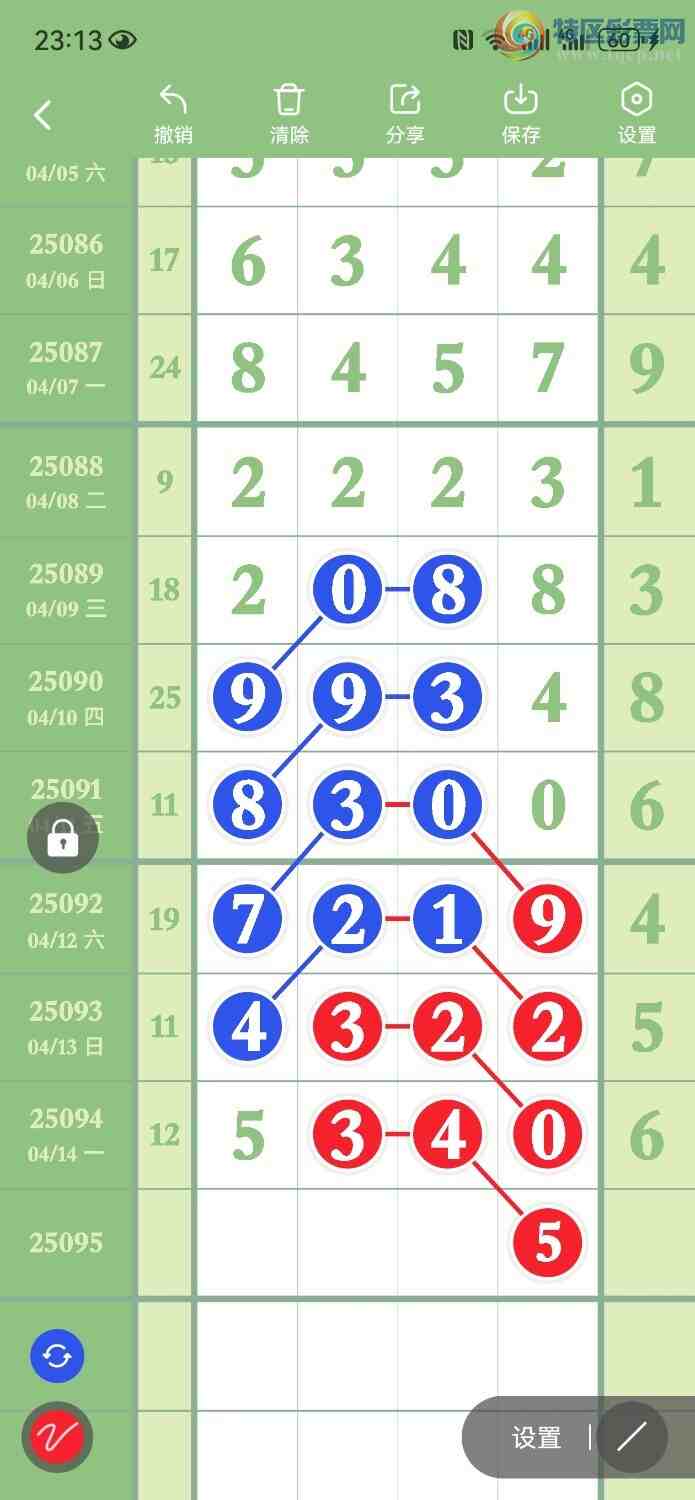
Task: Choose the line tool in bottom bar
Action: [632, 1438]
